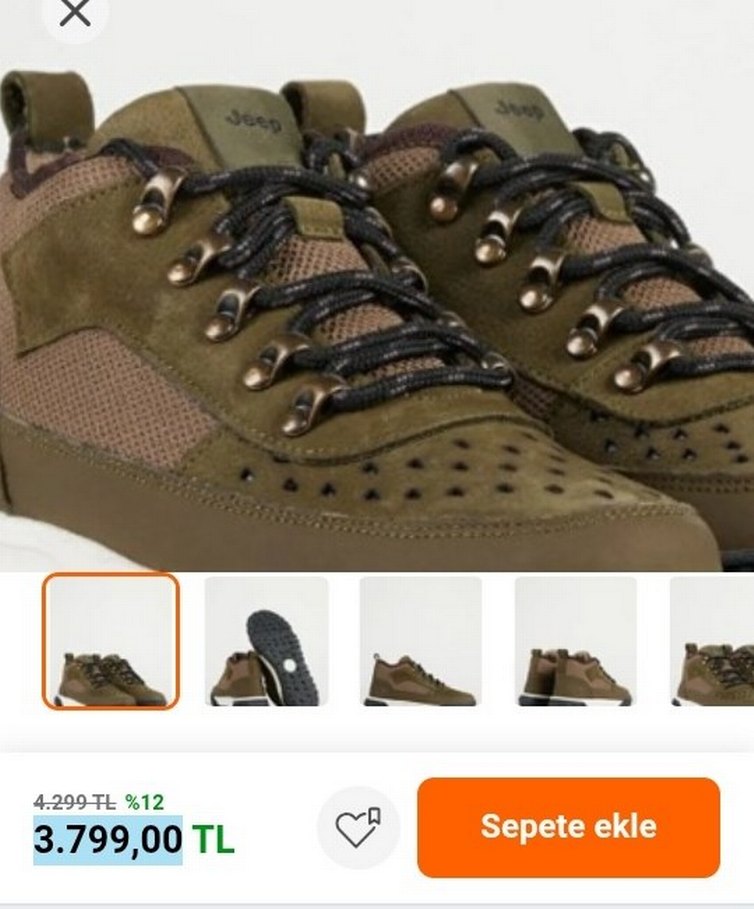This screenshot has width=754, height=909.
Task: View thumbnail showing the shoe sole
Action: tap(266, 641)
